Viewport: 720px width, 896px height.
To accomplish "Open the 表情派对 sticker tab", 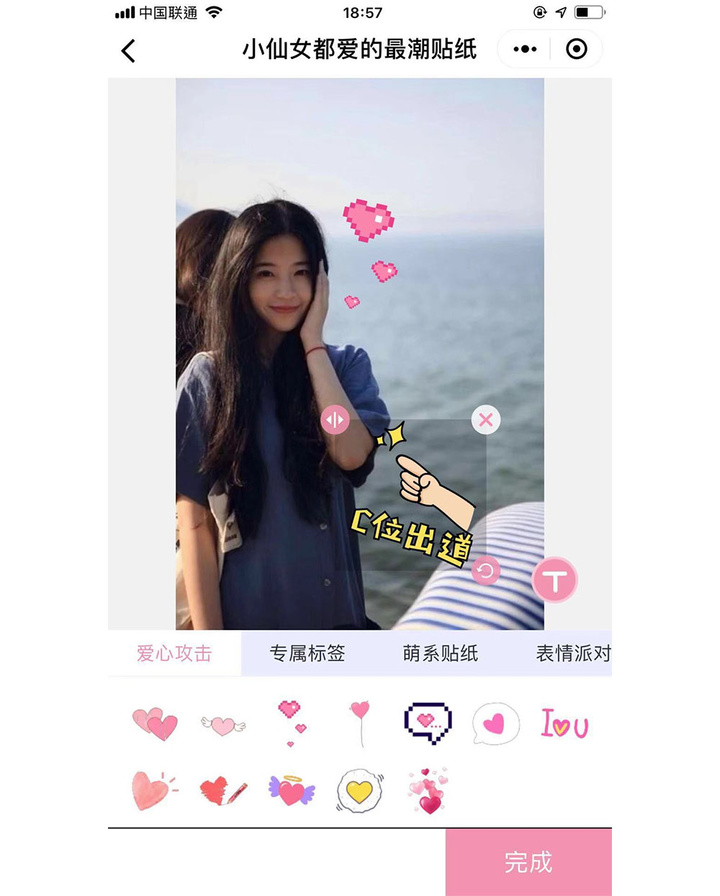I will (x=572, y=654).
